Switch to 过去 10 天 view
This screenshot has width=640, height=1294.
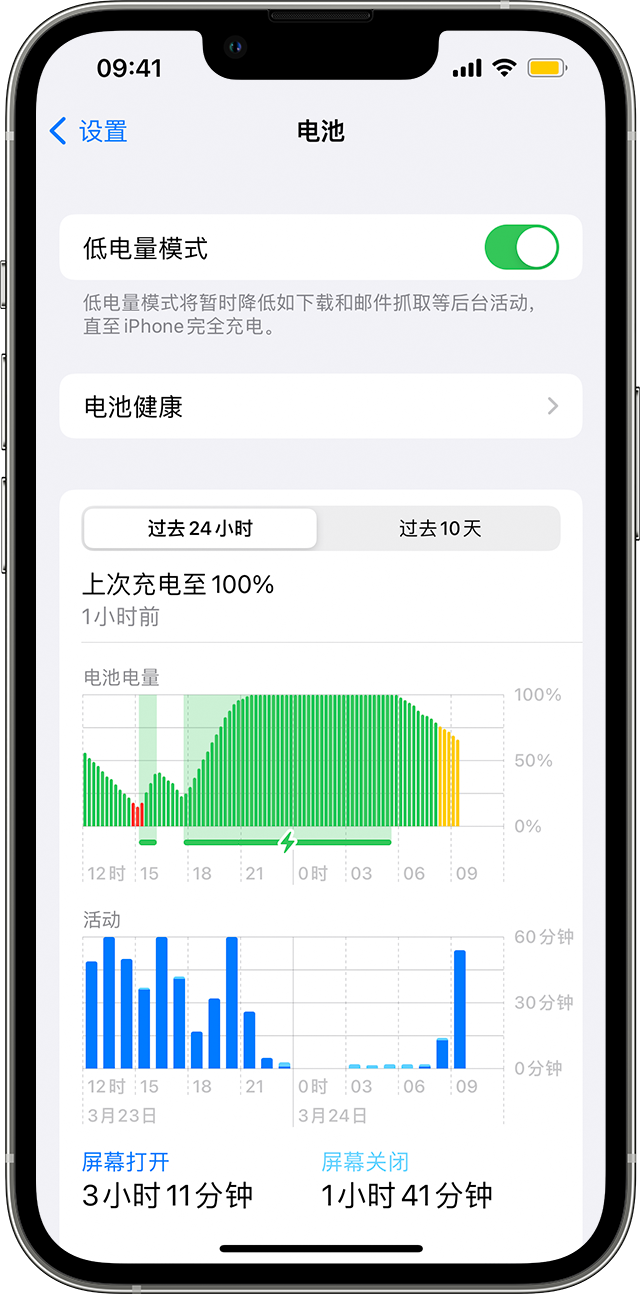click(x=440, y=528)
